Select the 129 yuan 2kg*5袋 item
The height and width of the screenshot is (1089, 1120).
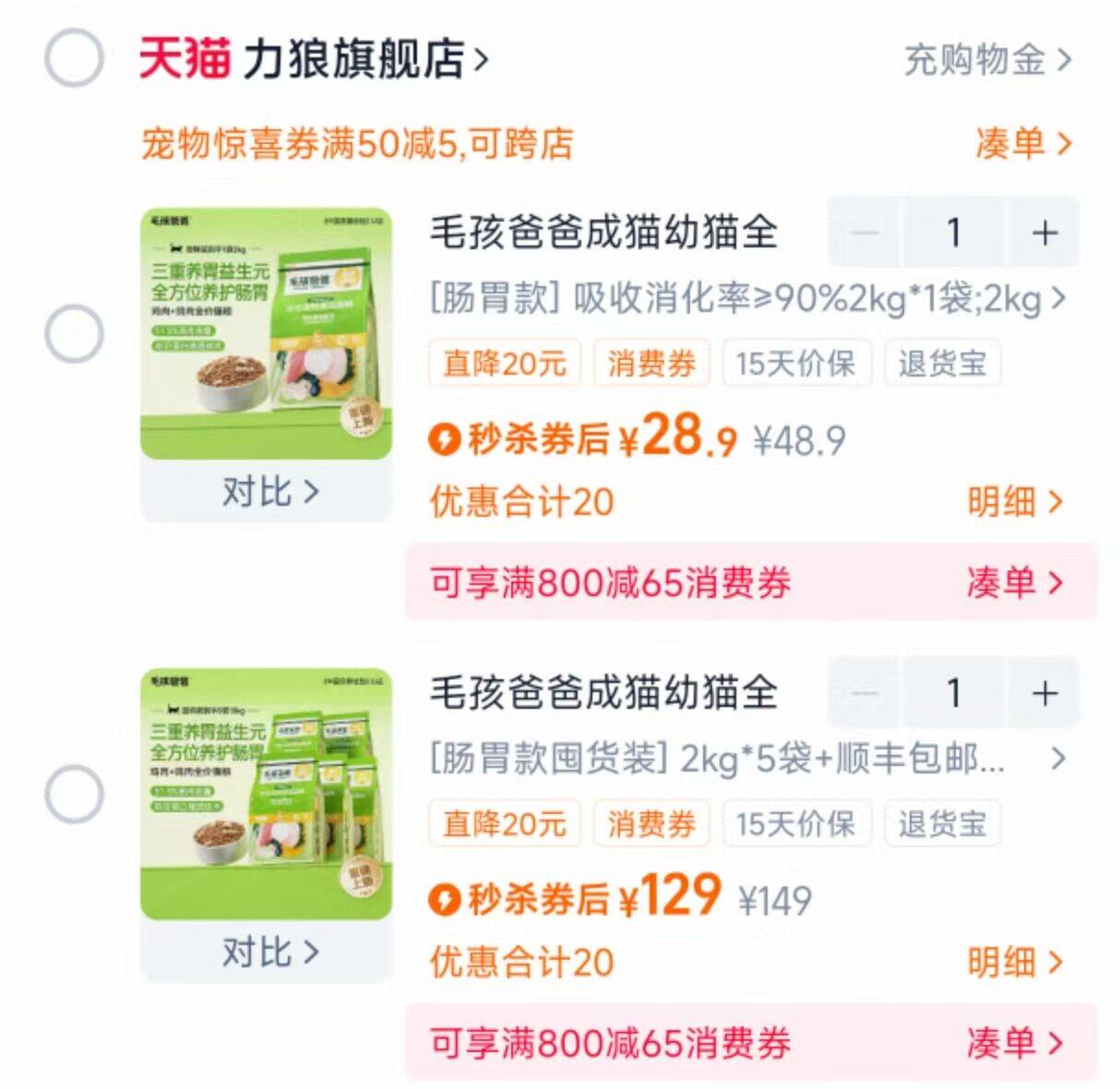pos(74,794)
